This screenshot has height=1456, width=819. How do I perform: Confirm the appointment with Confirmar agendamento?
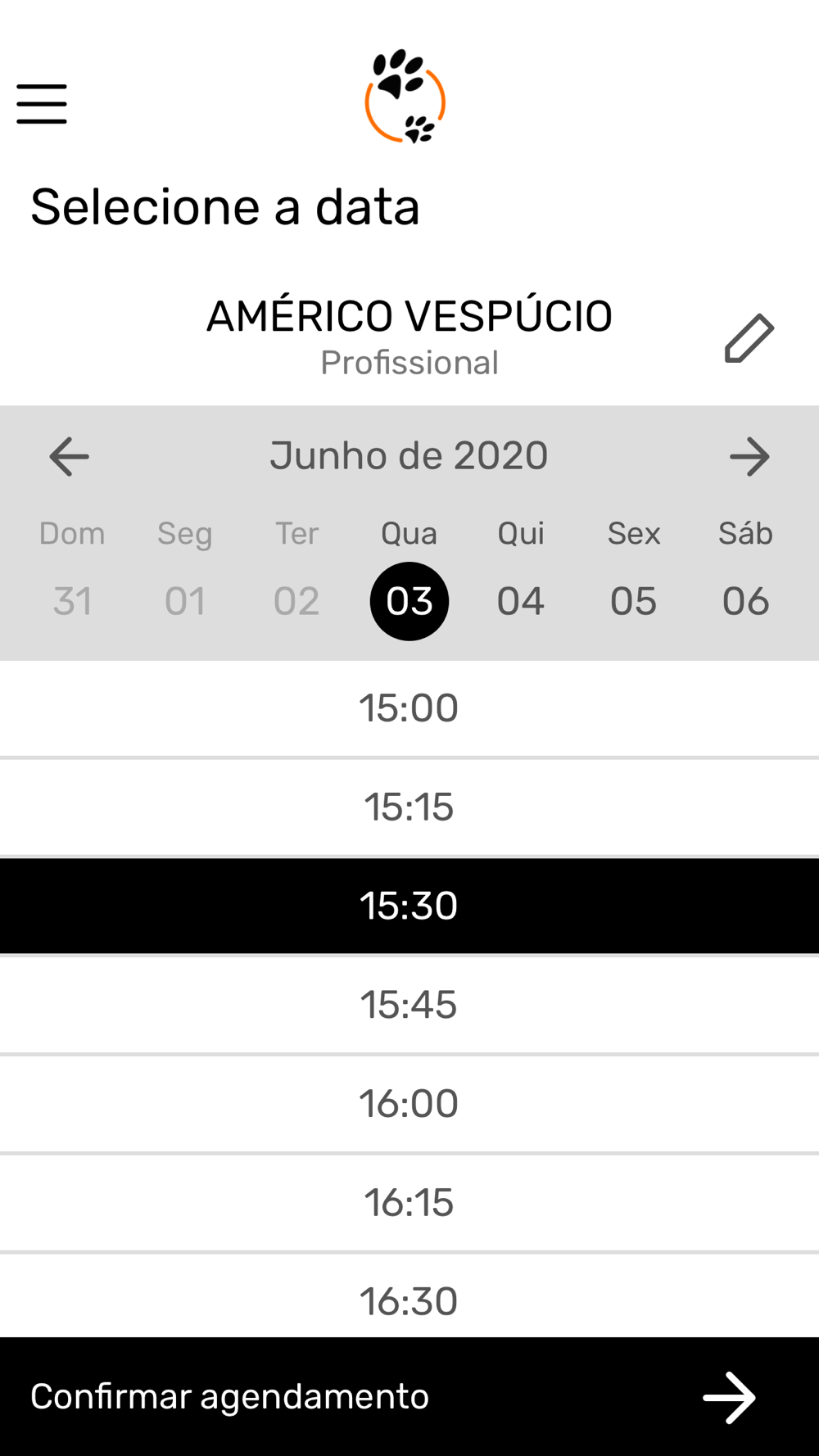409,1397
